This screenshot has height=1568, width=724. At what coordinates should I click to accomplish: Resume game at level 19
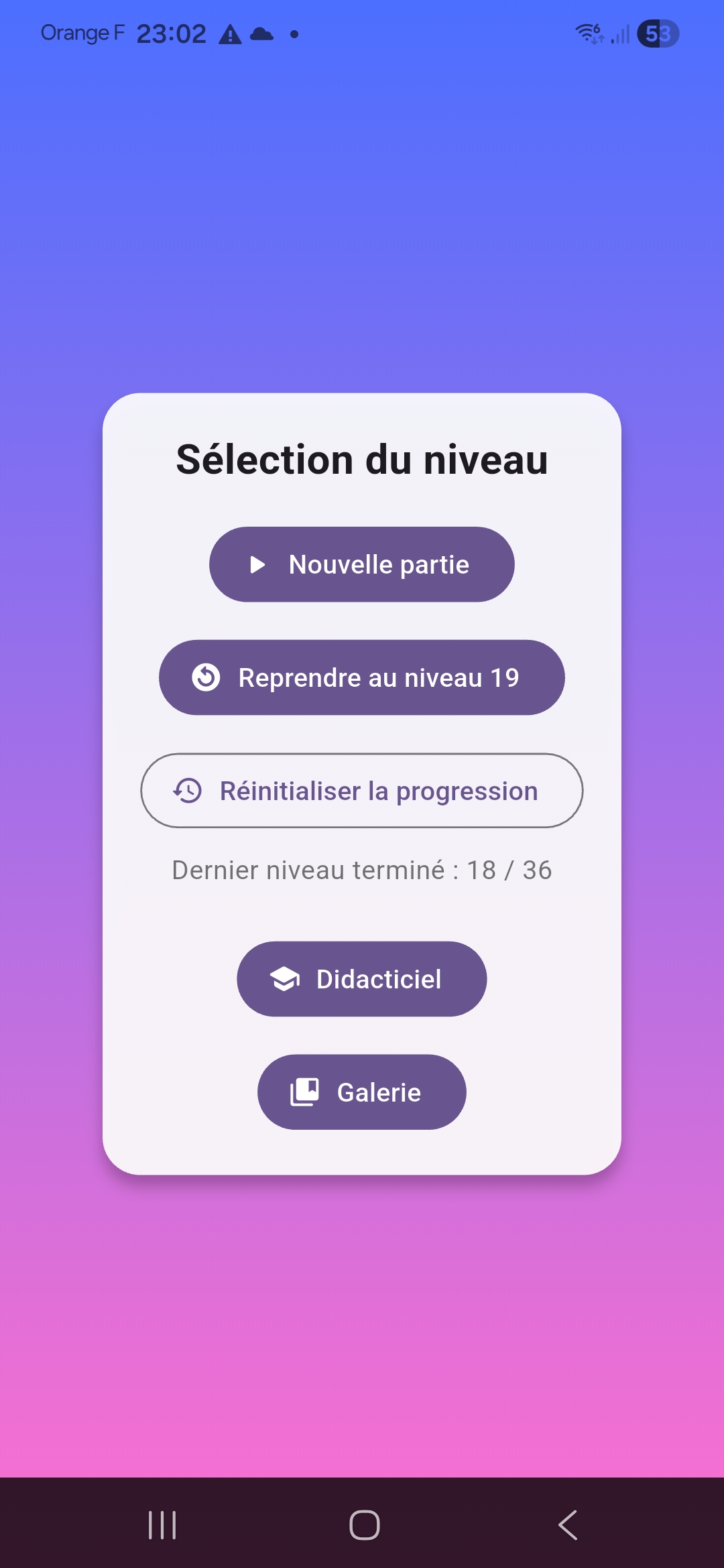pos(362,677)
